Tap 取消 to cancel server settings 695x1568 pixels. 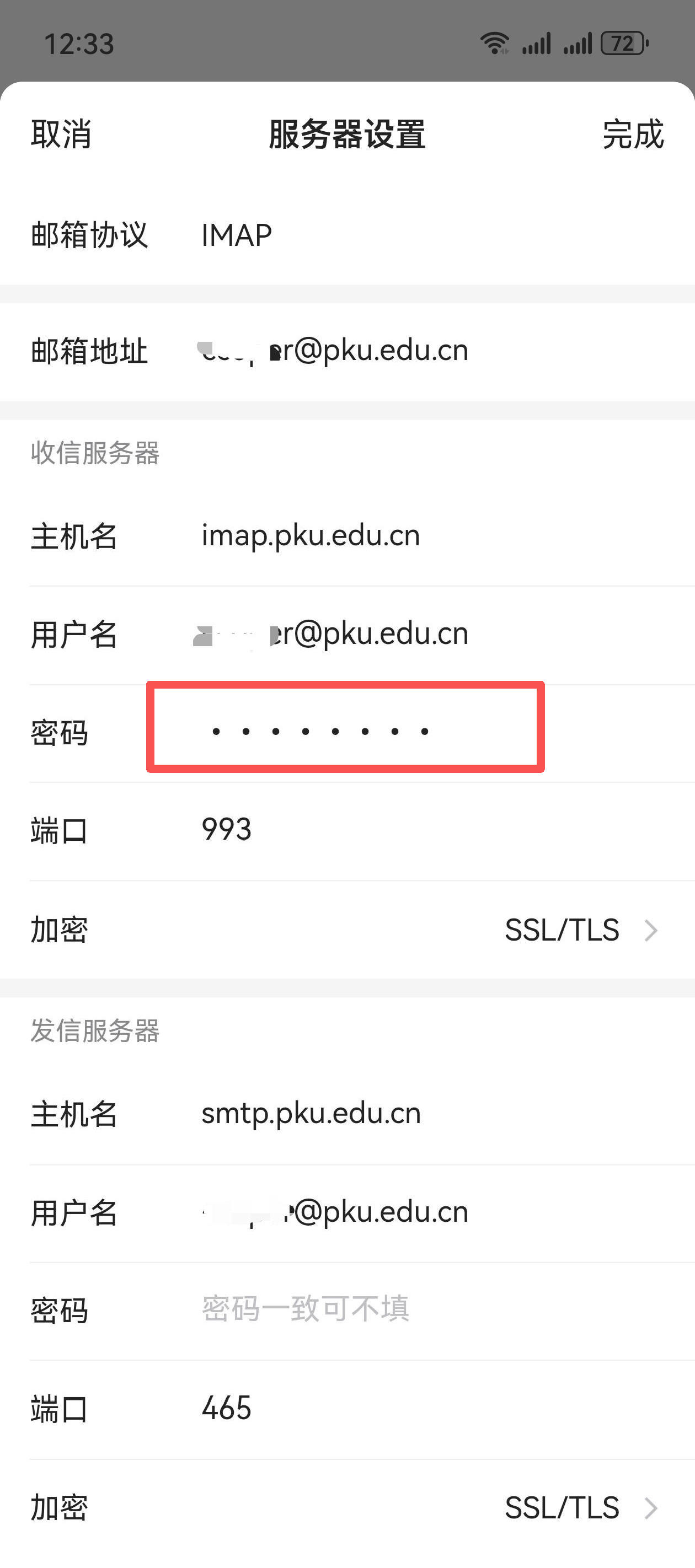61,134
